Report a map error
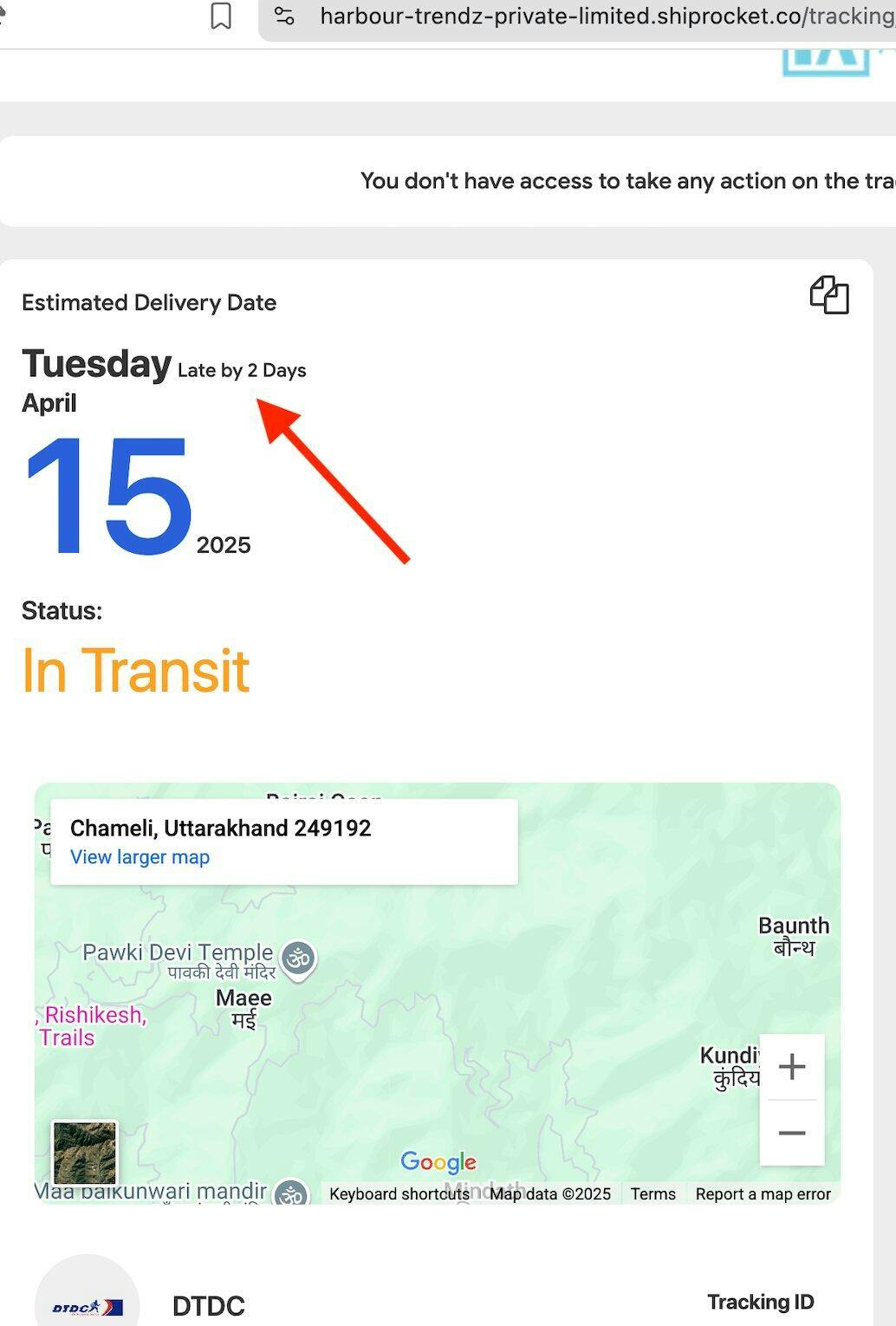Image resolution: width=896 pixels, height=1326 pixels. tap(763, 1194)
